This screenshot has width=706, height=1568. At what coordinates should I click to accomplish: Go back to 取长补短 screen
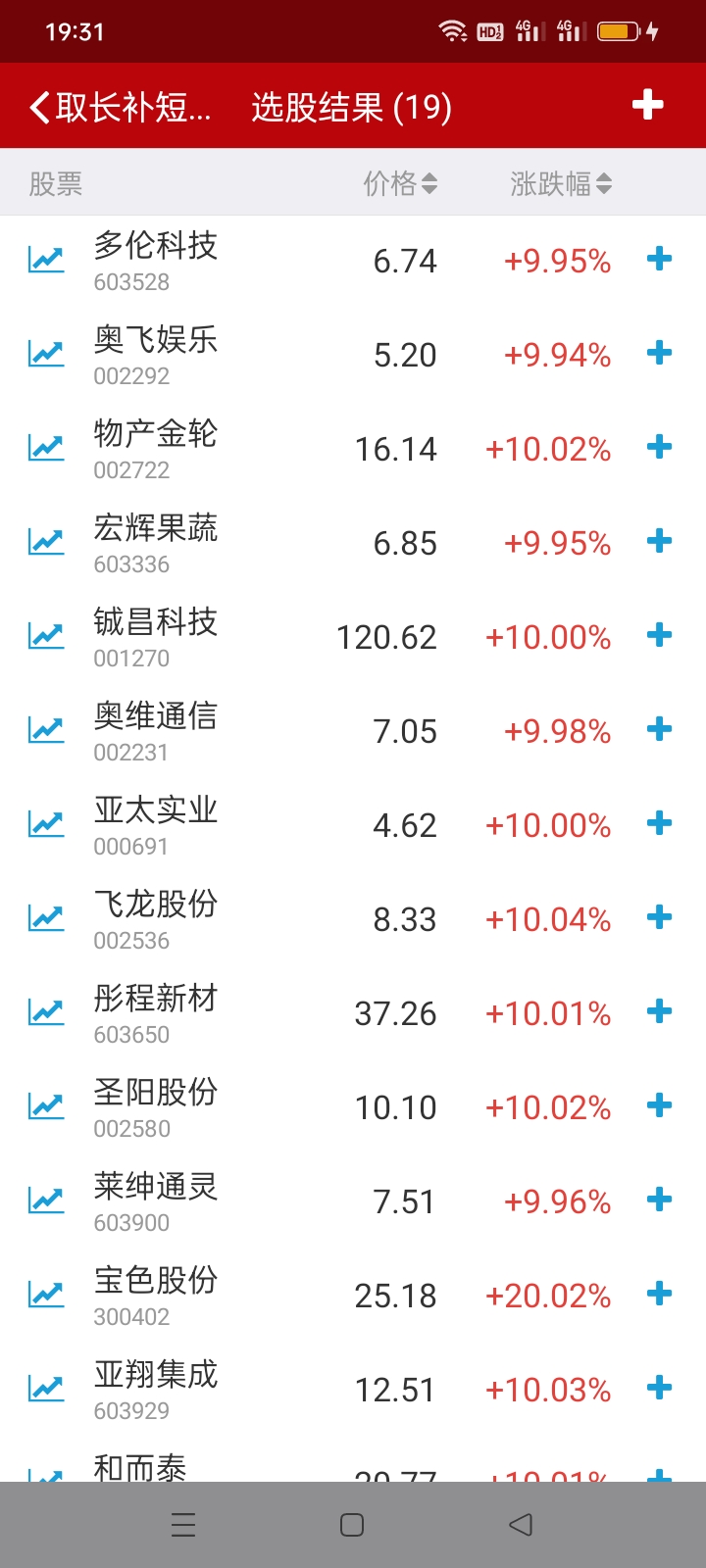[118, 107]
